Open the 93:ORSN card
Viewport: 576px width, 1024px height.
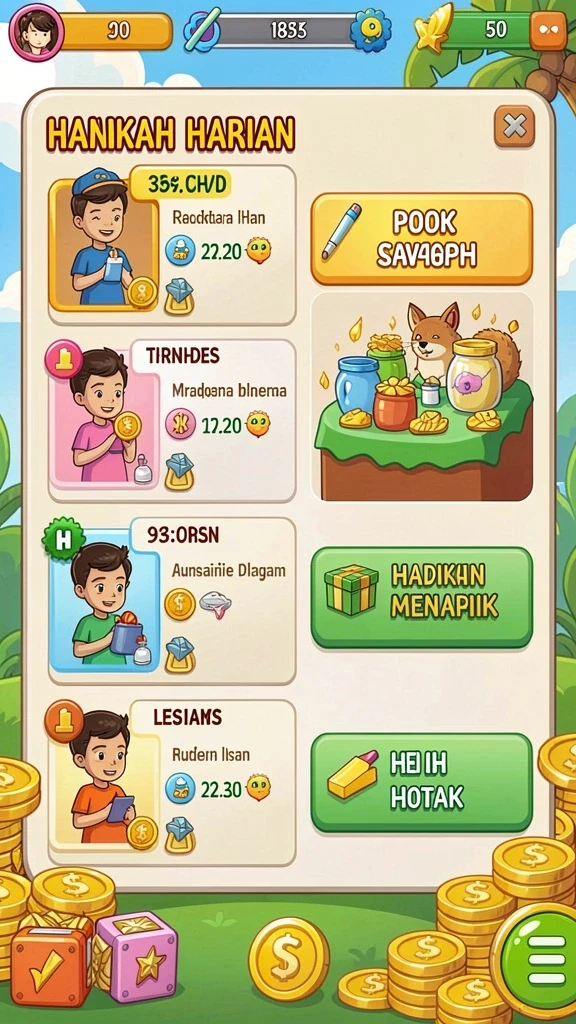[172, 601]
